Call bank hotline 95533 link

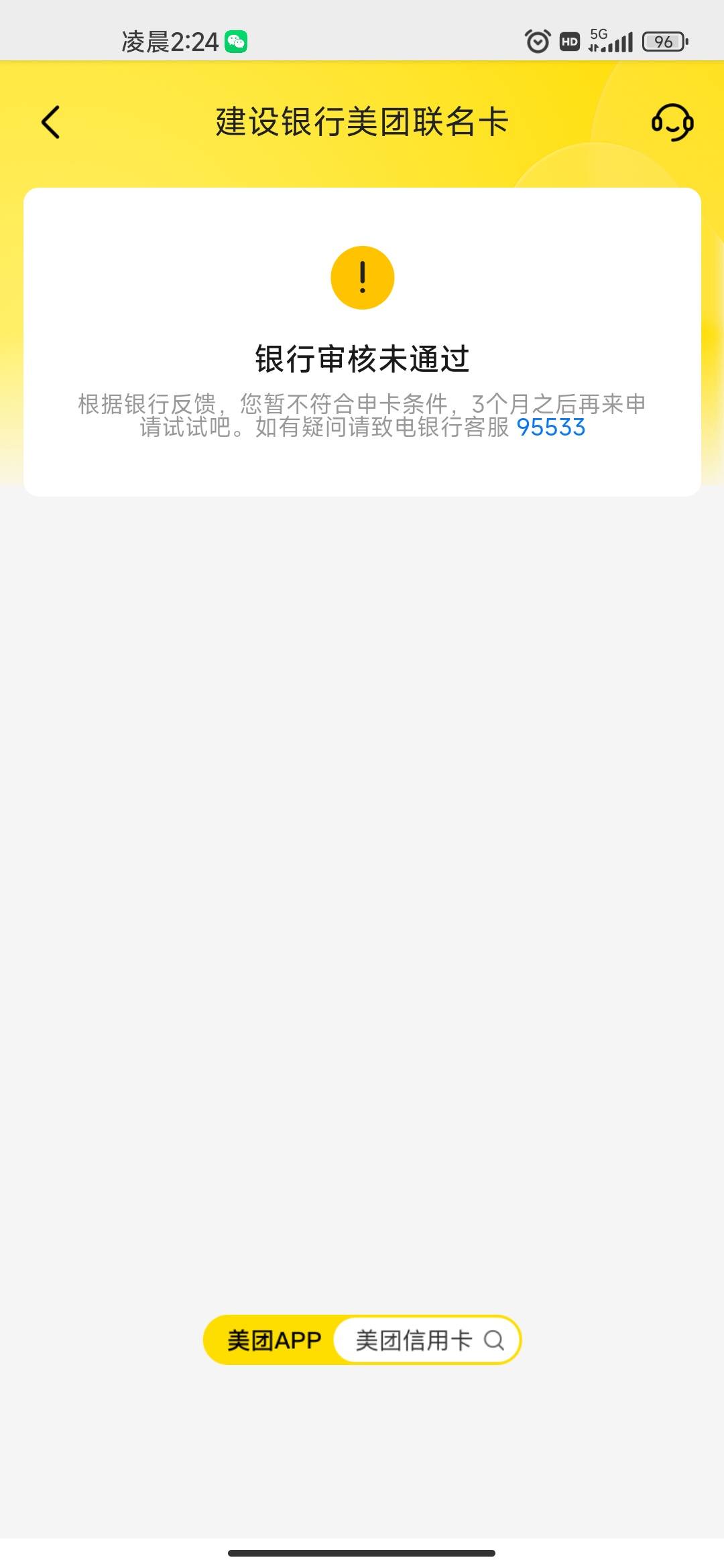551,428
